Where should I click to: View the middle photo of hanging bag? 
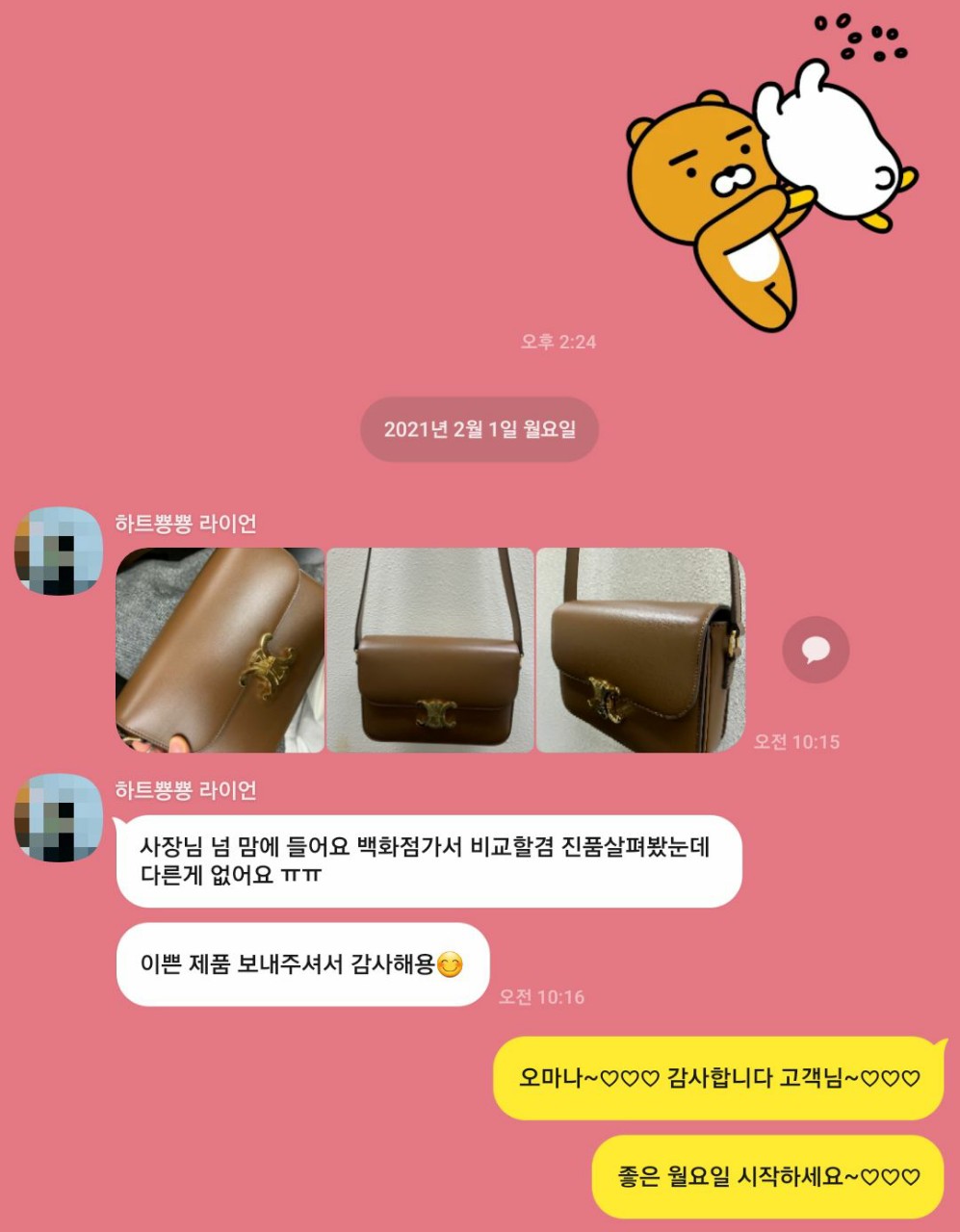[429, 651]
